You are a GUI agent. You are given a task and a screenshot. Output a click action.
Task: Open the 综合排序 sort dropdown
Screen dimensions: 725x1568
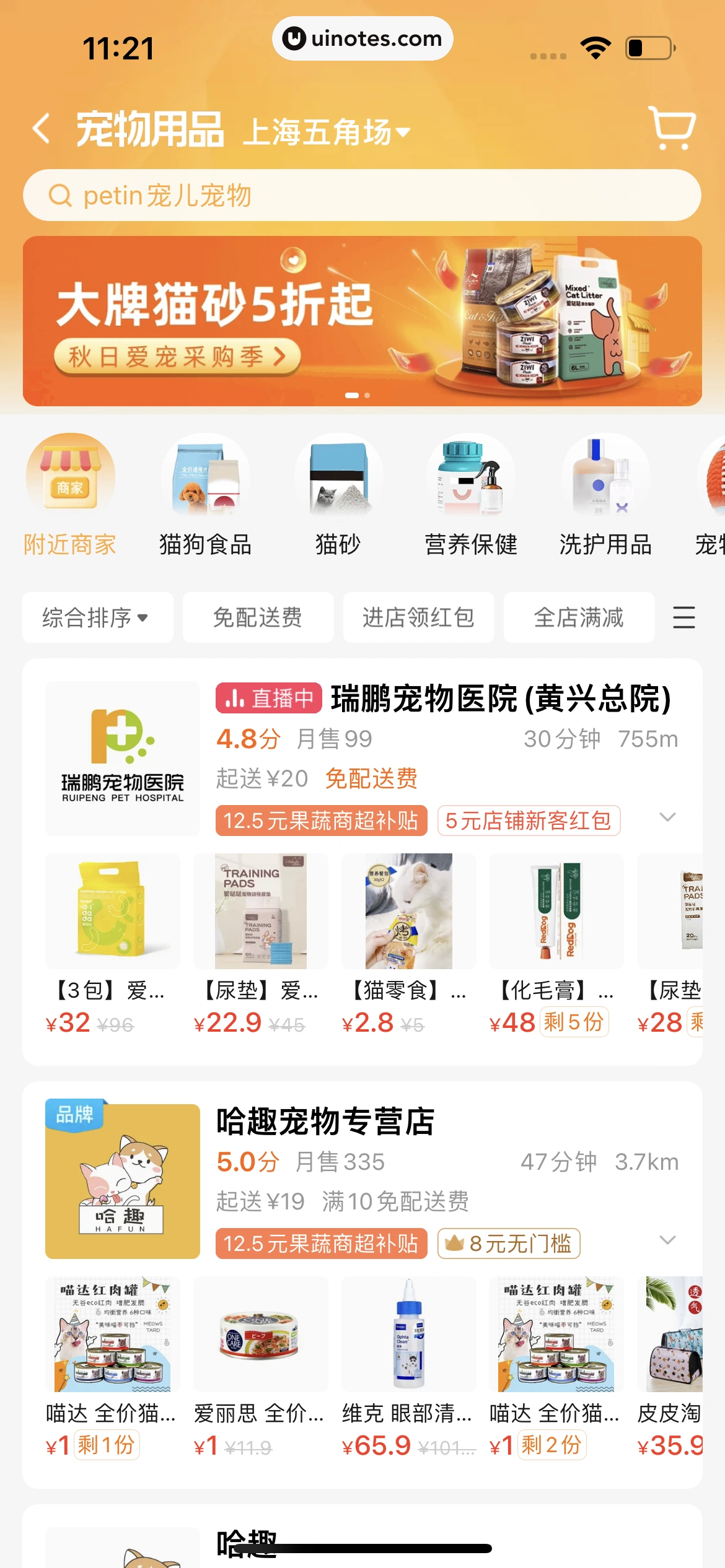pyautogui.click(x=97, y=617)
